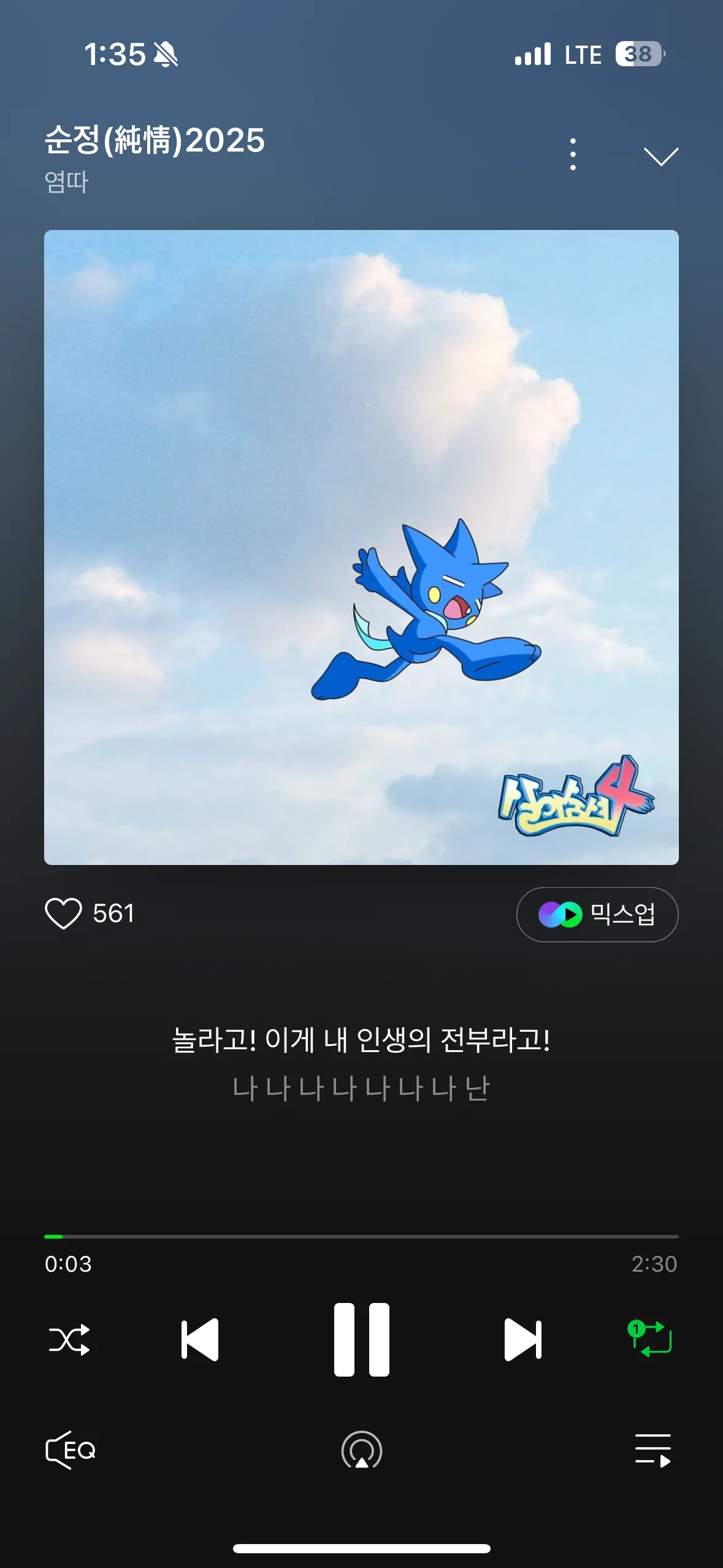Open artist 염따 page
This screenshot has width=723, height=1568.
(x=66, y=182)
